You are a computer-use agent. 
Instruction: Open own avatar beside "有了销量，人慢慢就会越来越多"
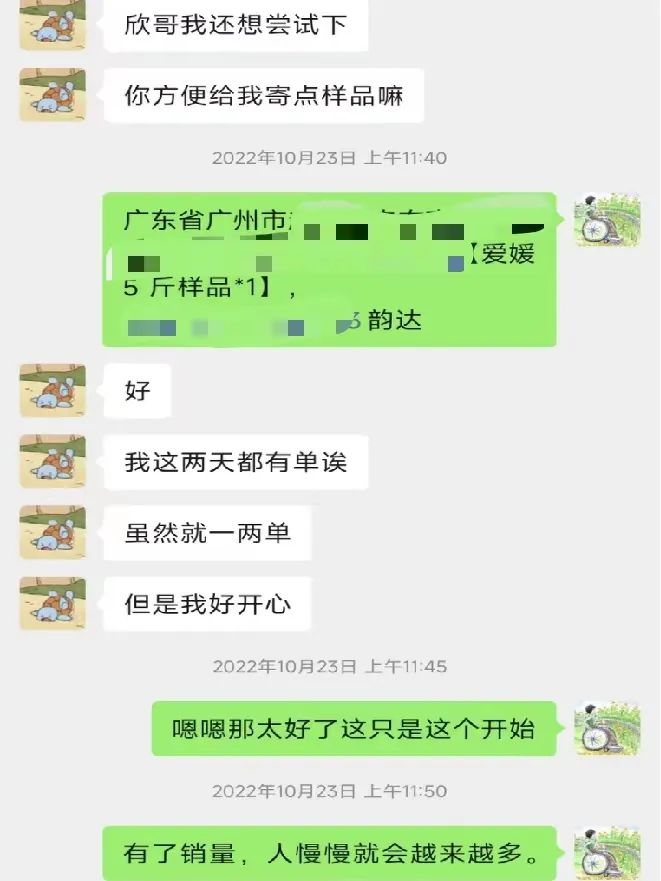607,853
